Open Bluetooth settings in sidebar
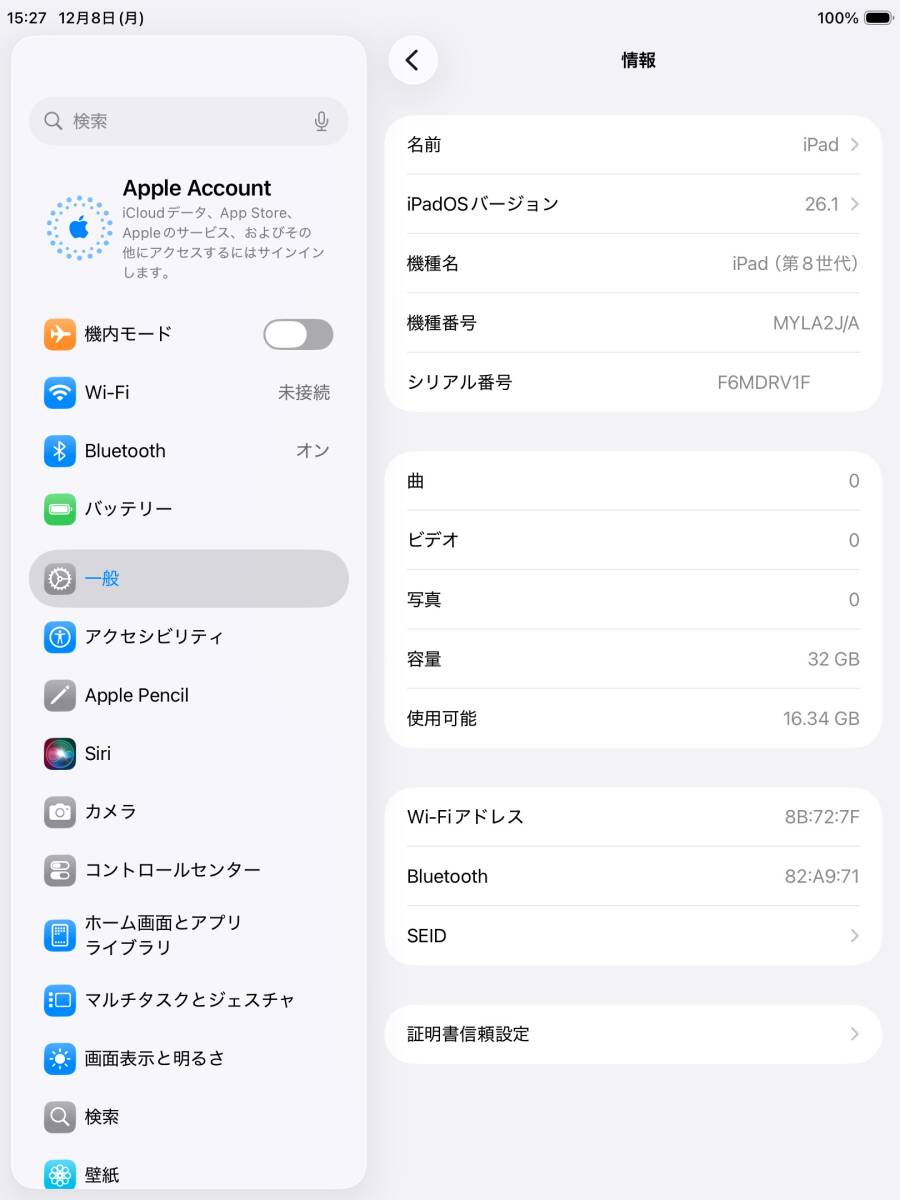Image resolution: width=900 pixels, height=1200 pixels. tap(188, 451)
